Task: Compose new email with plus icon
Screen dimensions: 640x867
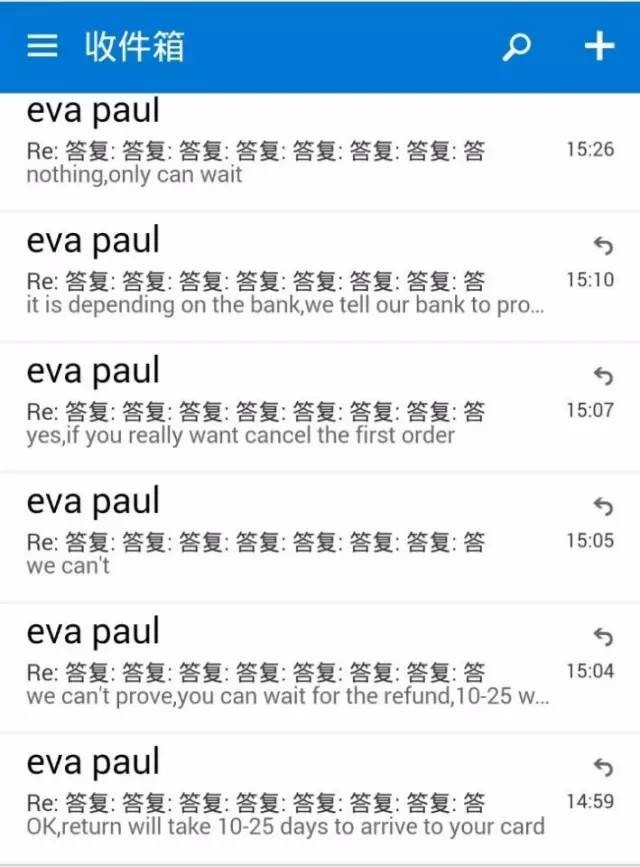Action: [598, 46]
